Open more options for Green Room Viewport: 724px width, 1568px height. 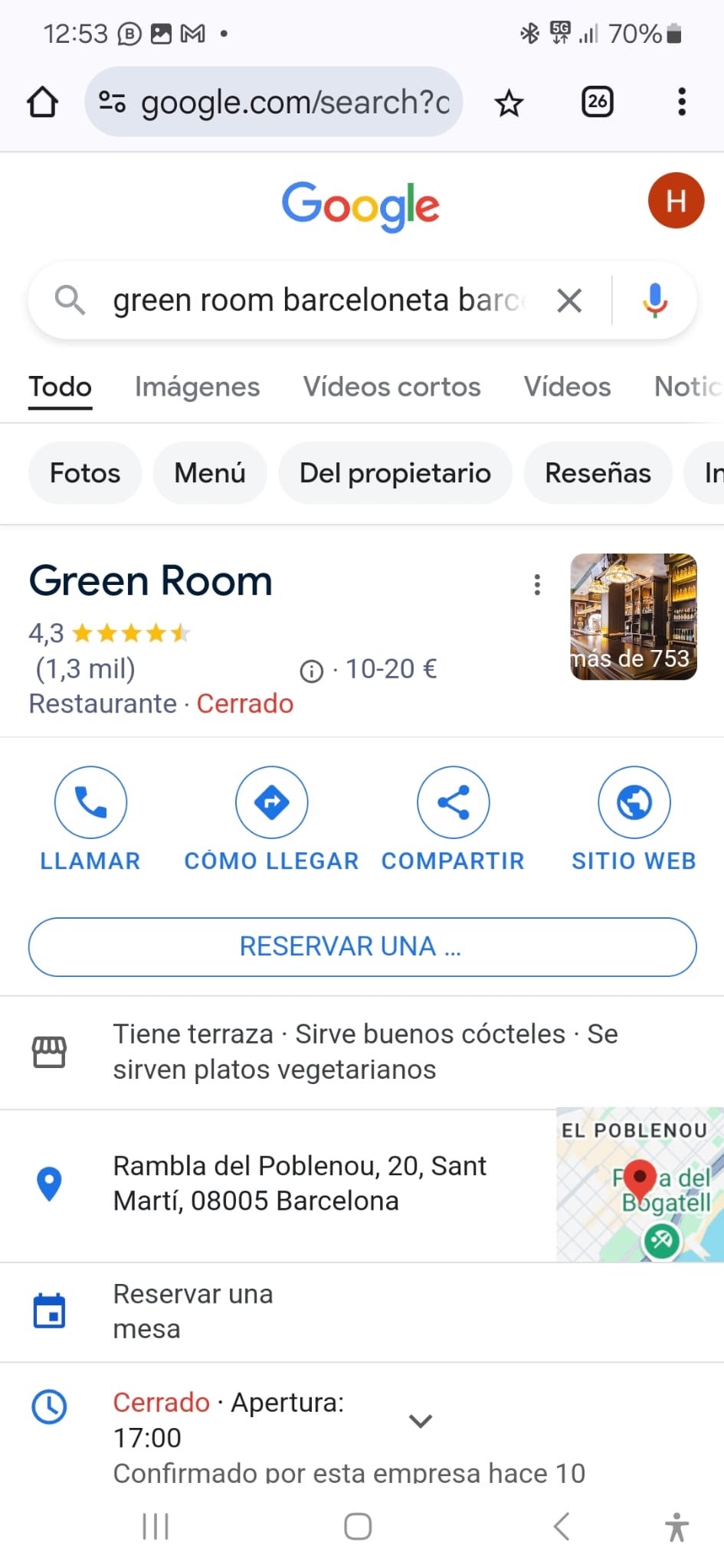click(537, 585)
